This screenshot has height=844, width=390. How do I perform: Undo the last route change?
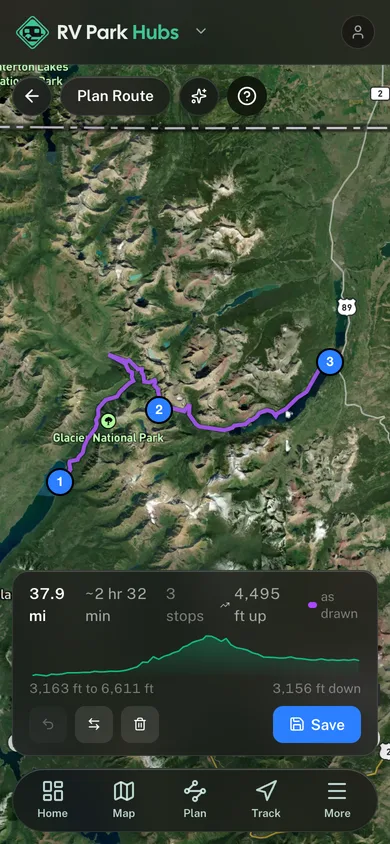click(x=48, y=725)
